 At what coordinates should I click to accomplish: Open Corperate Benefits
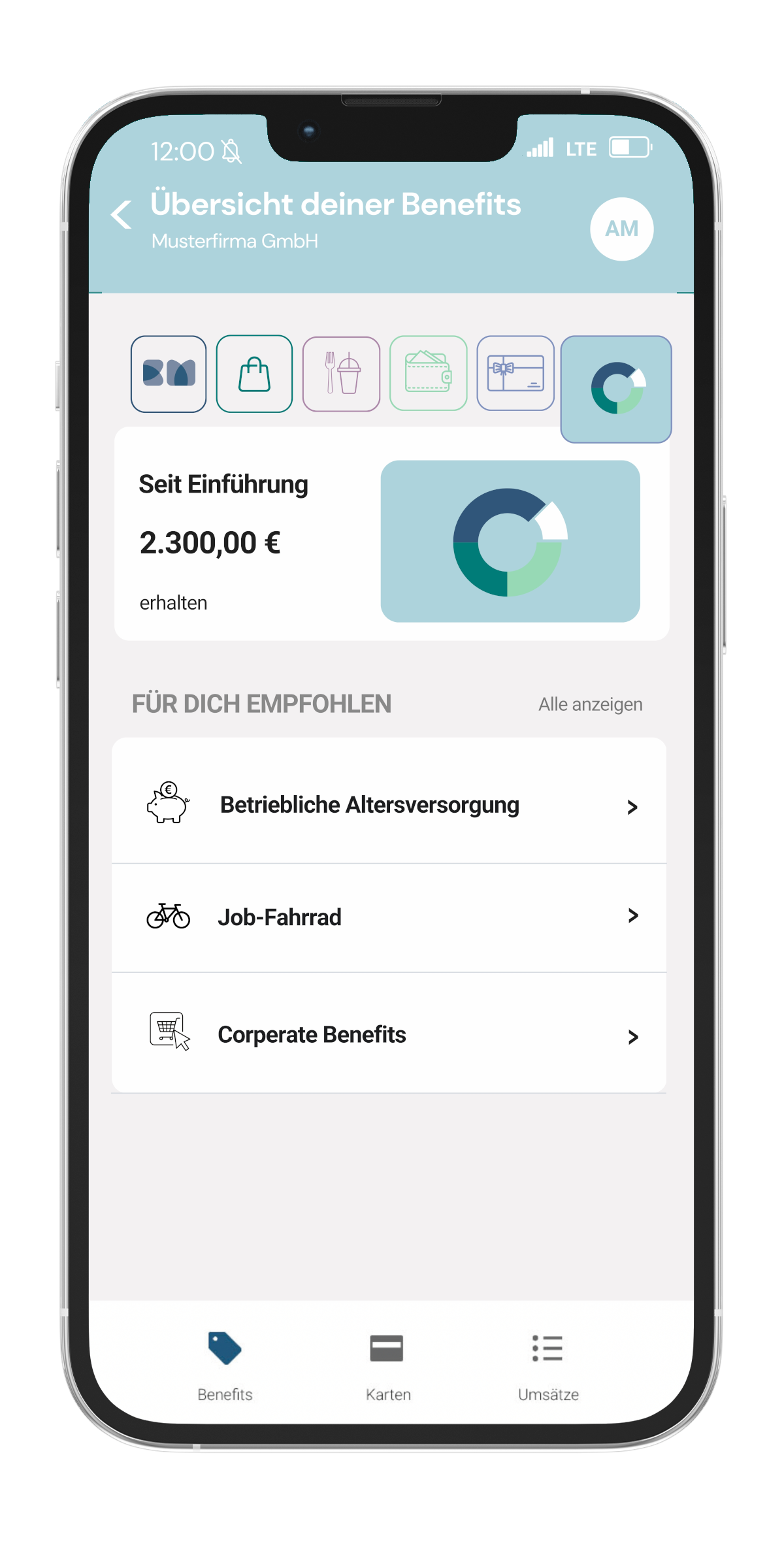coord(389,1035)
